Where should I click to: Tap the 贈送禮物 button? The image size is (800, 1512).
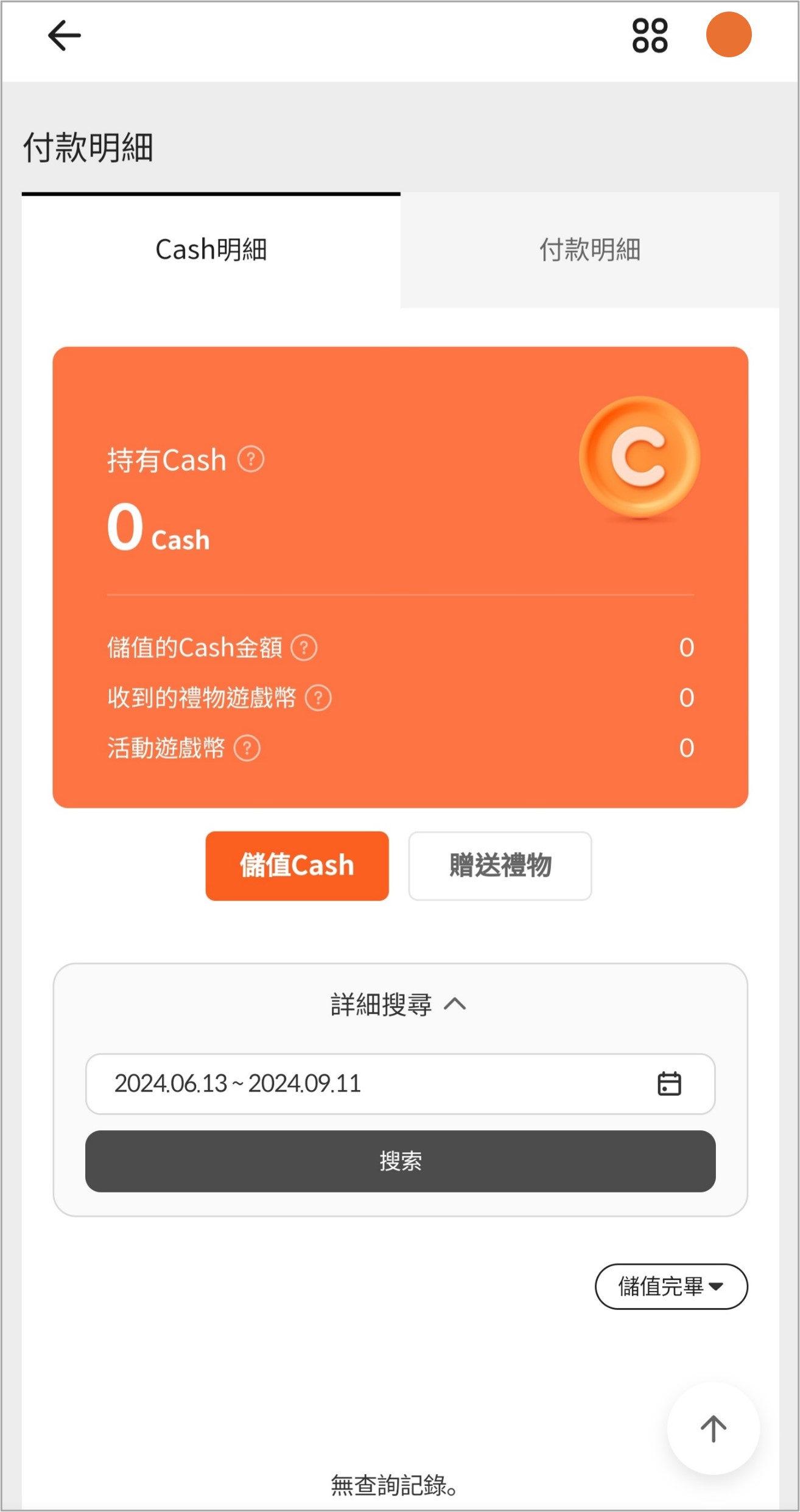pyautogui.click(x=500, y=865)
